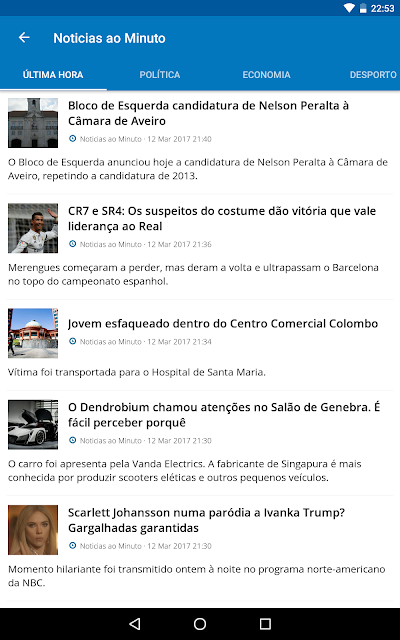The width and height of the screenshot is (400, 640).
Task: Read the CR7 e SR4 Real Madrid article
Action: [200, 247]
